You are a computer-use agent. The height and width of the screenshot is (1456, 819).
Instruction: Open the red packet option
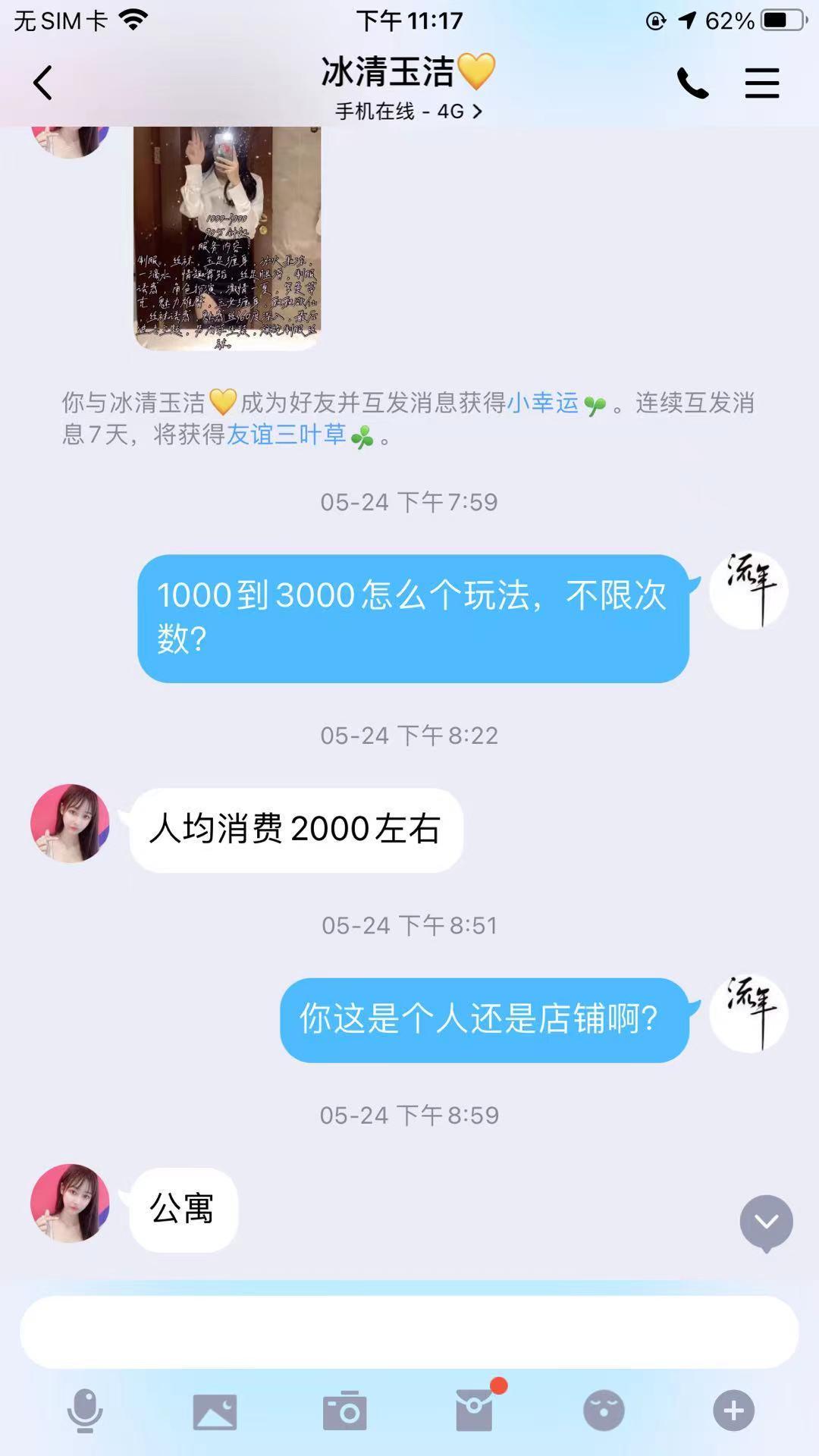(475, 1410)
